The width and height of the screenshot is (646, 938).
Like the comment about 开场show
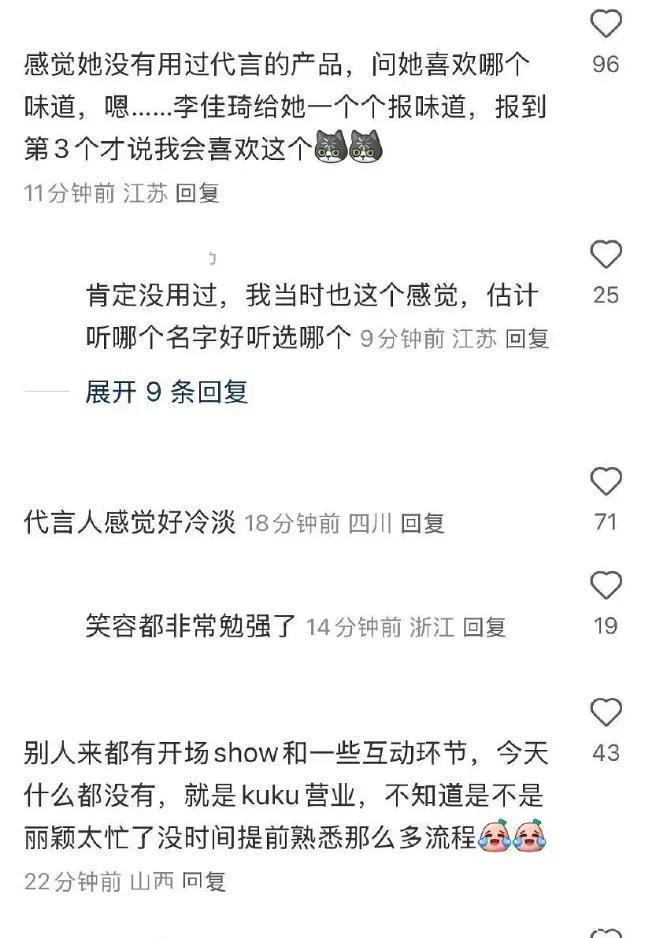[606, 714]
